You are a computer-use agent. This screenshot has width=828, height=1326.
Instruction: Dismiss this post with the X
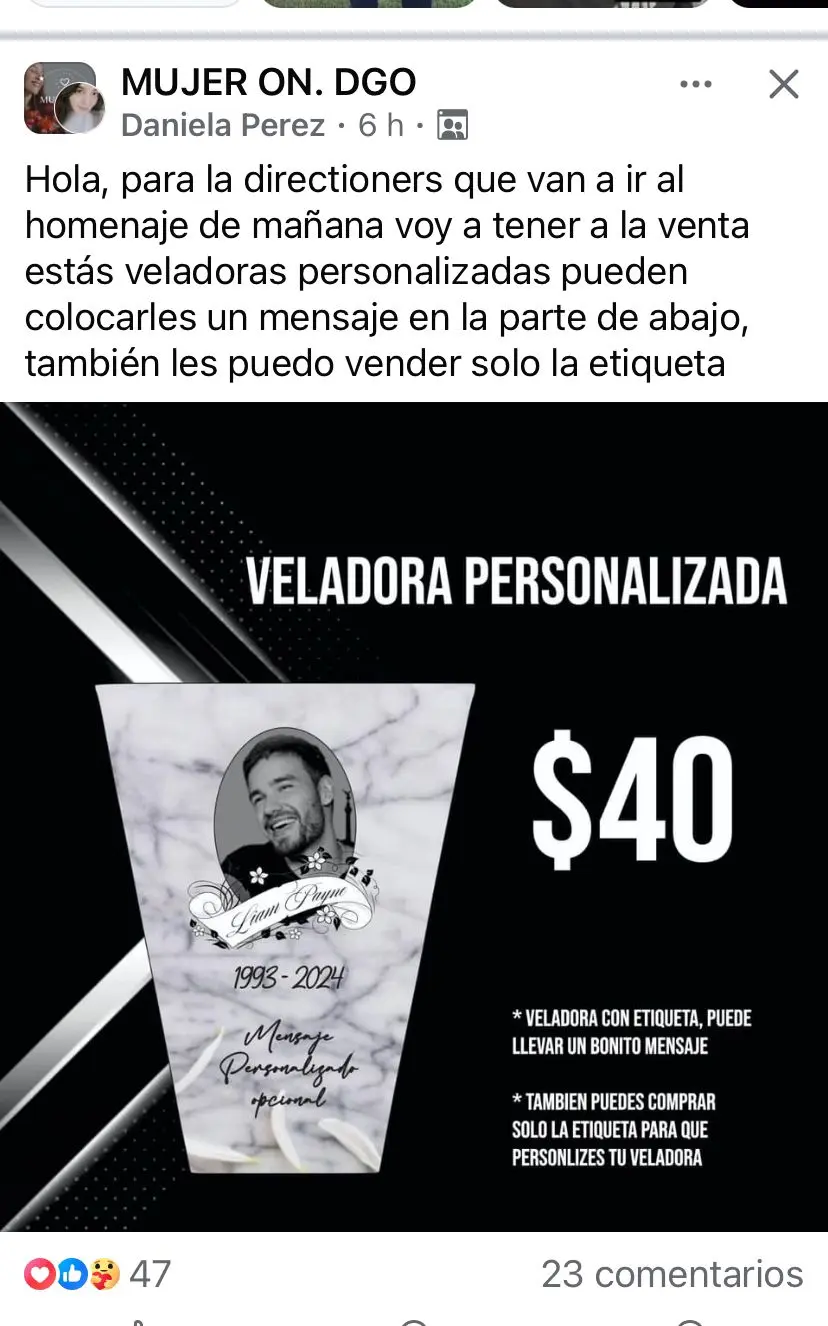[783, 85]
